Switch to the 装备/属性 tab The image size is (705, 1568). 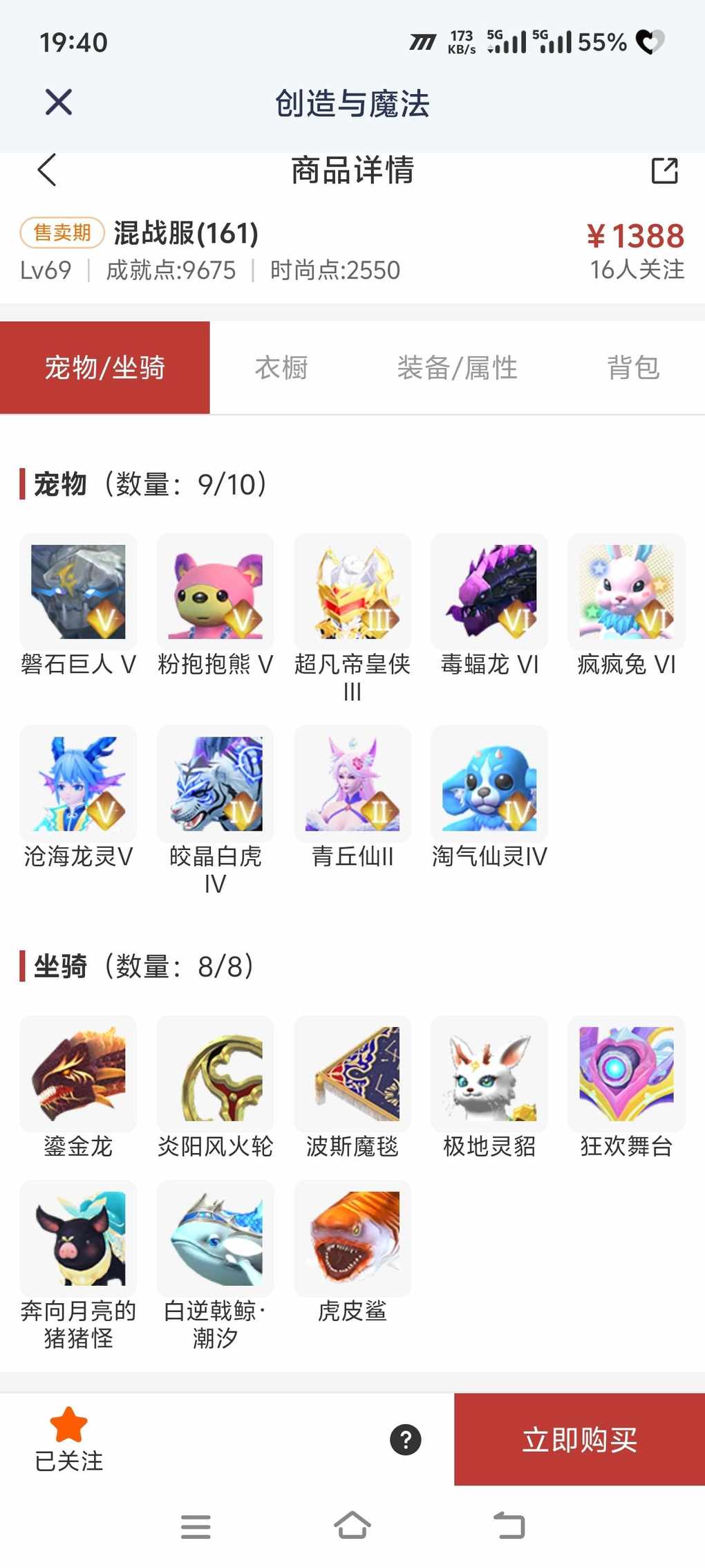click(457, 368)
